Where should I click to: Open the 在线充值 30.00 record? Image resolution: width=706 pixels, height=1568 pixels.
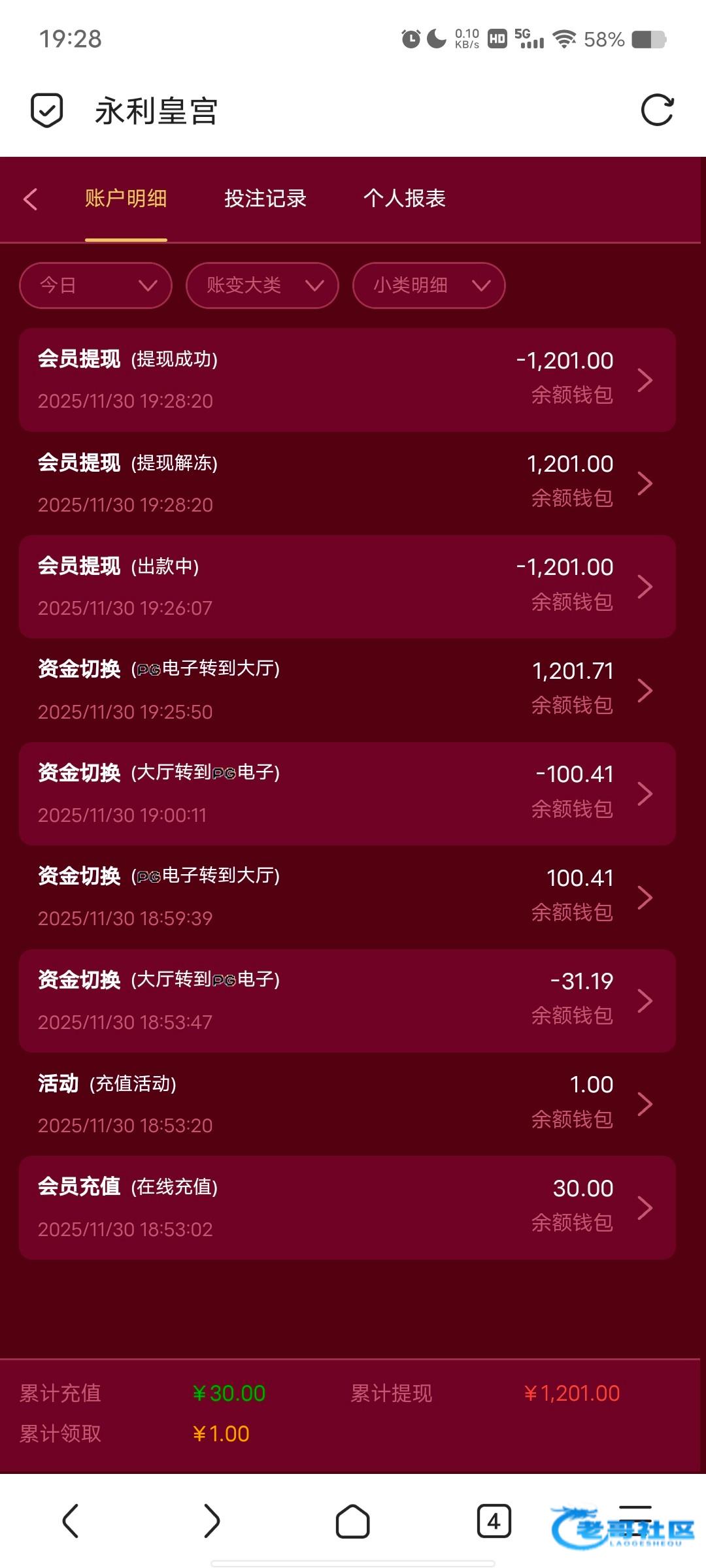(347, 1208)
